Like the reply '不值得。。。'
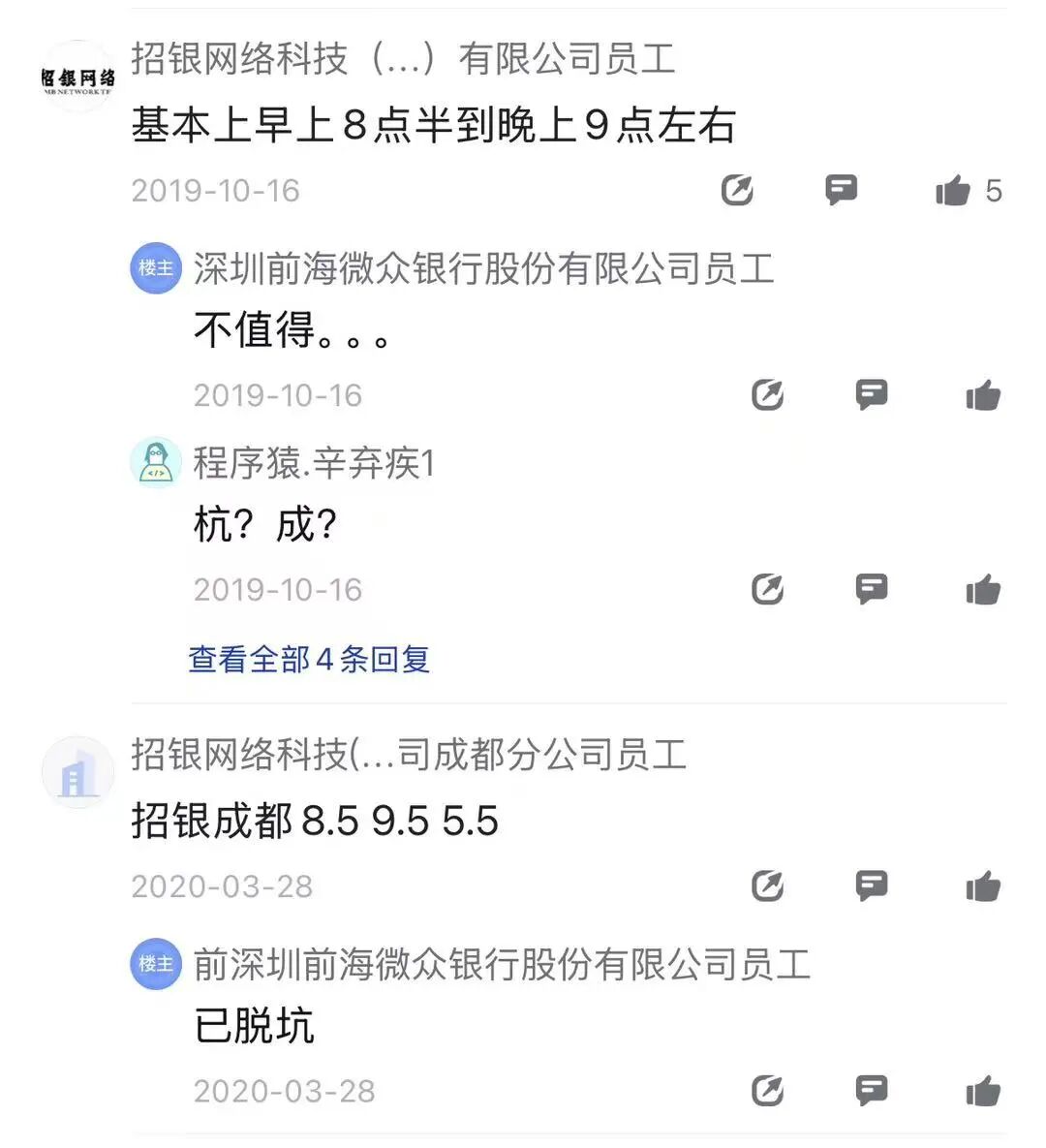The width and height of the screenshot is (1046, 1148). point(982,395)
